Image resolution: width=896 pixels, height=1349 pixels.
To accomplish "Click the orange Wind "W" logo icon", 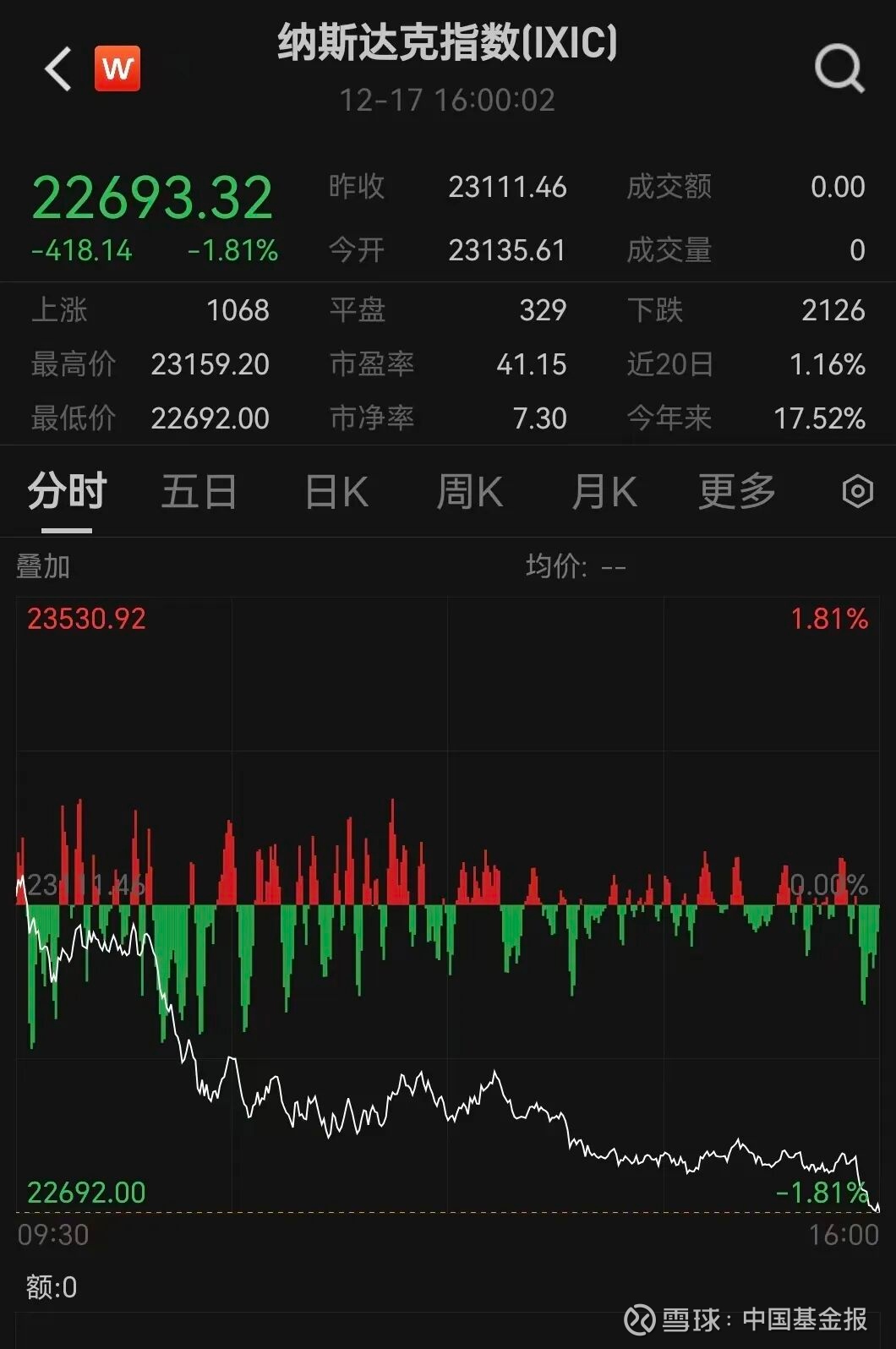I will pyautogui.click(x=118, y=68).
